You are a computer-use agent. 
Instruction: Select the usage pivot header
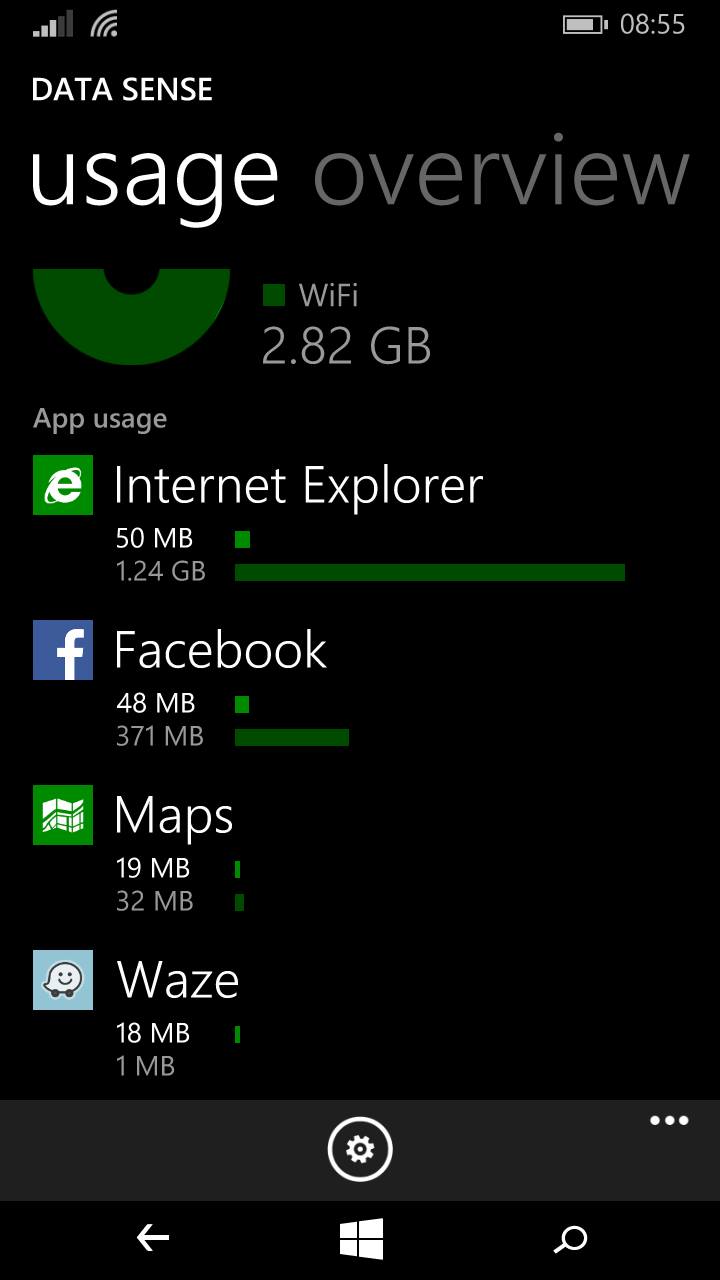(155, 178)
